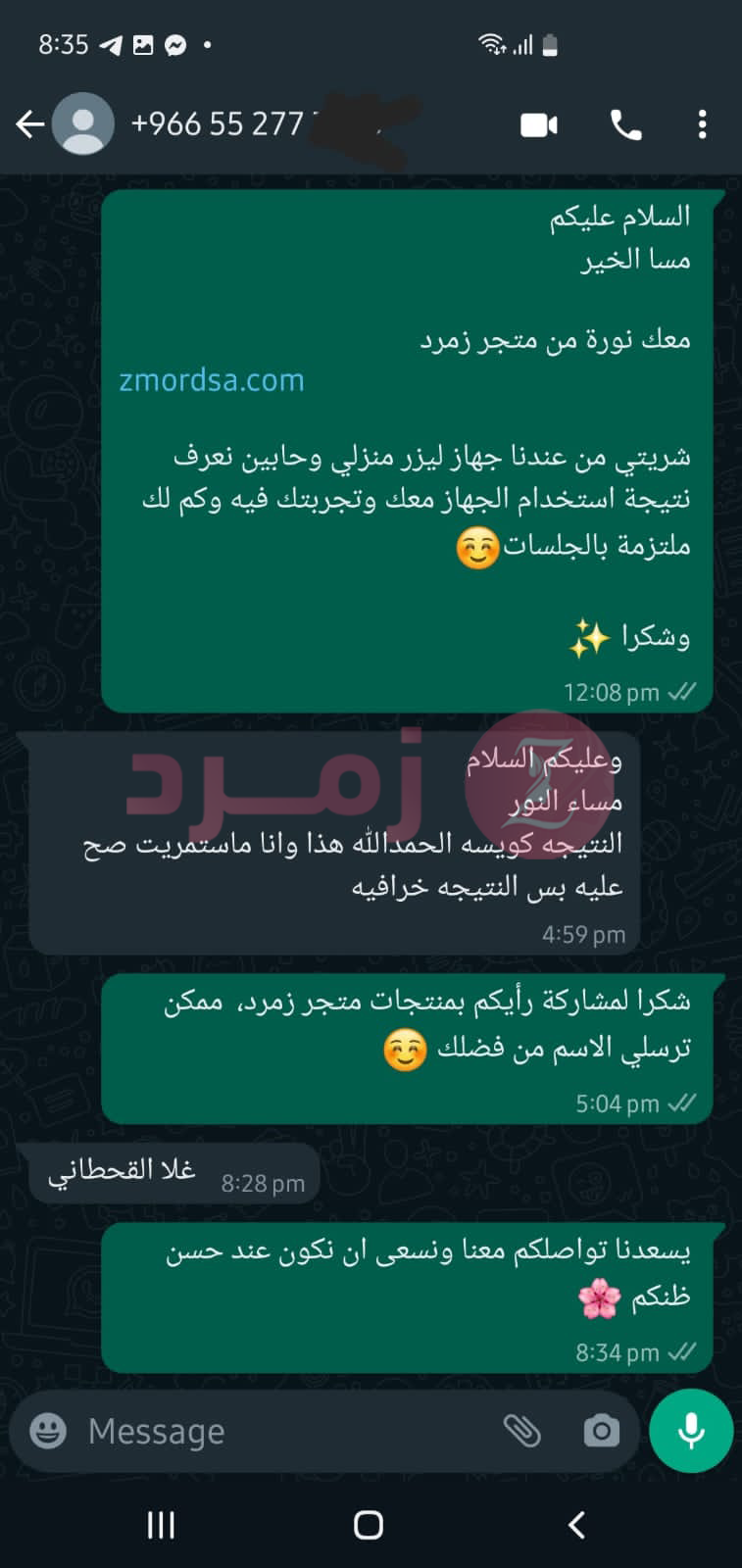Image resolution: width=742 pixels, height=1568 pixels.
Task: Open the camera from the message bar
Action: 601,1432
